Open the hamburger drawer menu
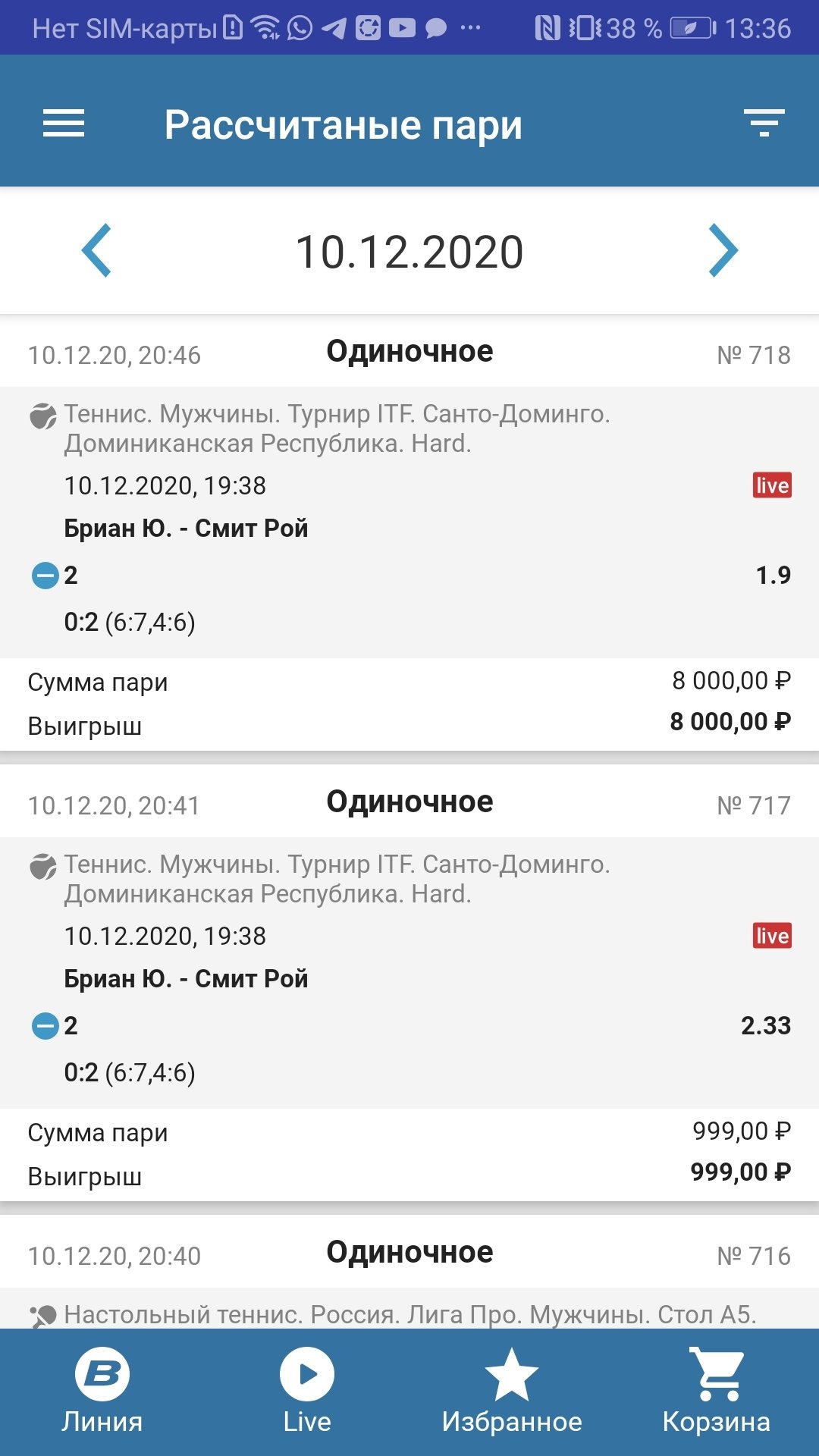This screenshot has height=1456, width=819. click(x=64, y=124)
